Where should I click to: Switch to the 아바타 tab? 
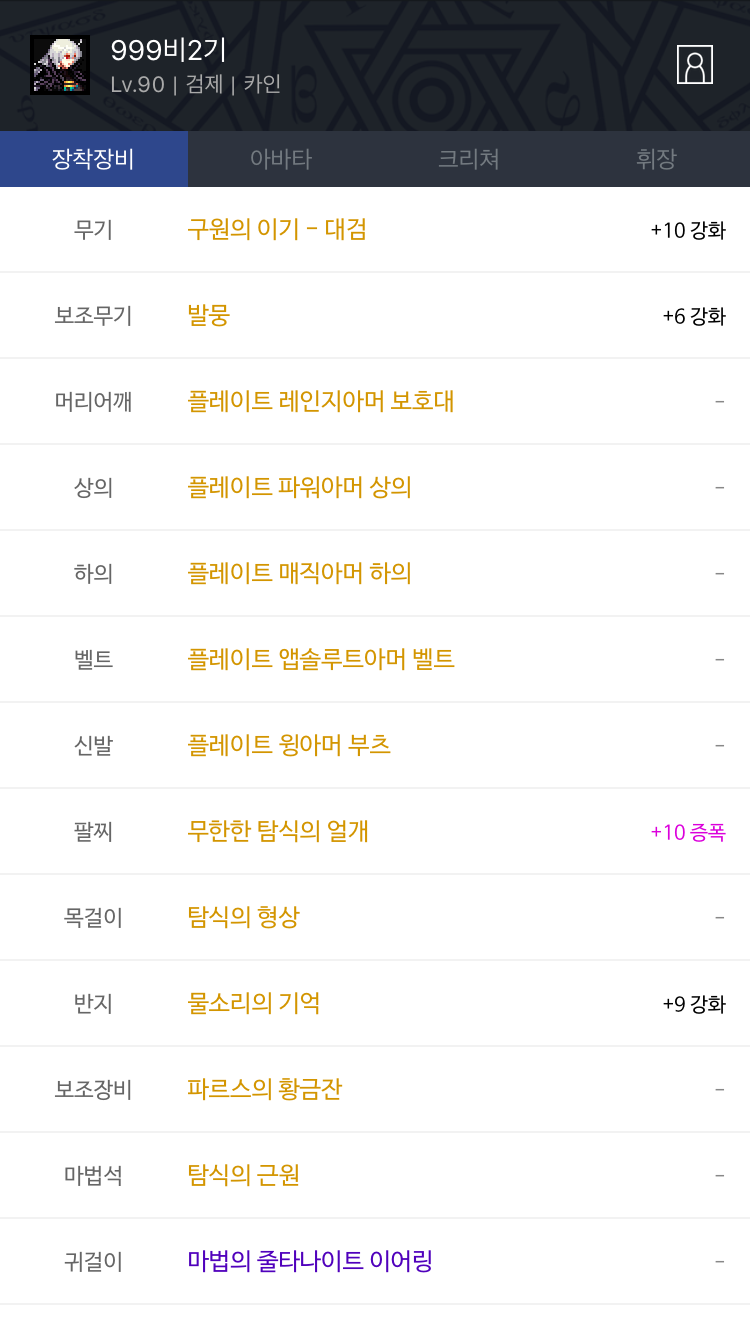[x=281, y=159]
